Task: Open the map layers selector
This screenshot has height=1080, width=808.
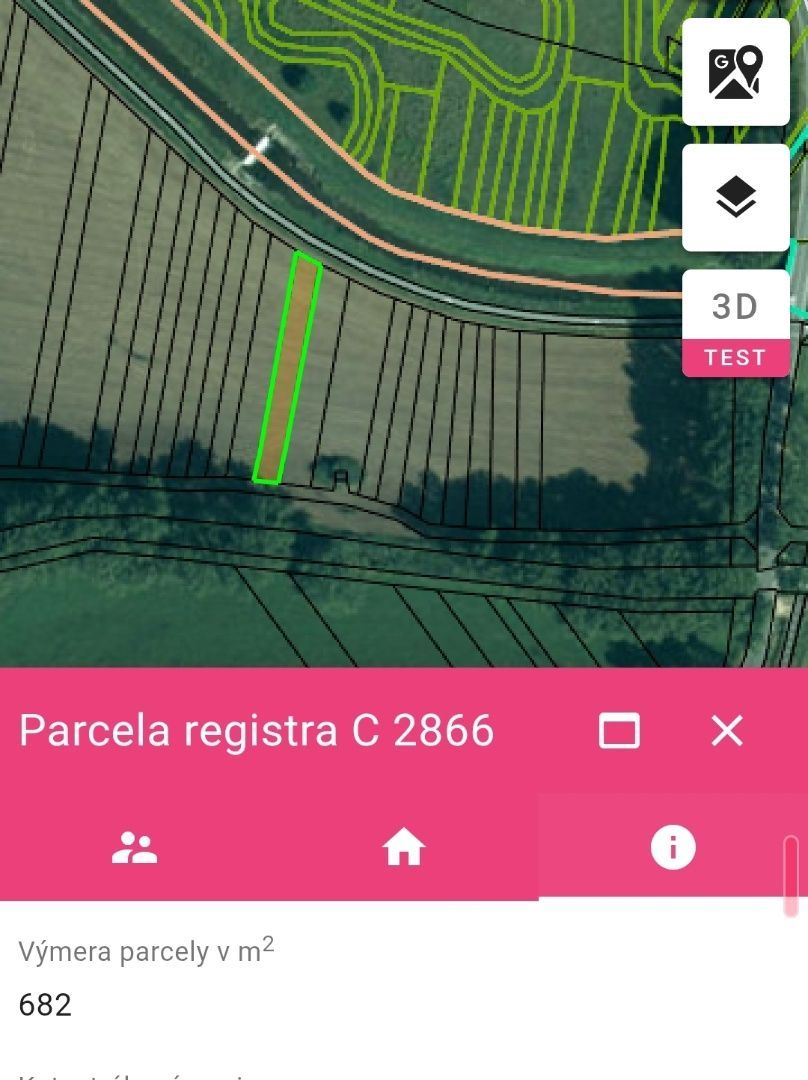Action: coord(735,197)
